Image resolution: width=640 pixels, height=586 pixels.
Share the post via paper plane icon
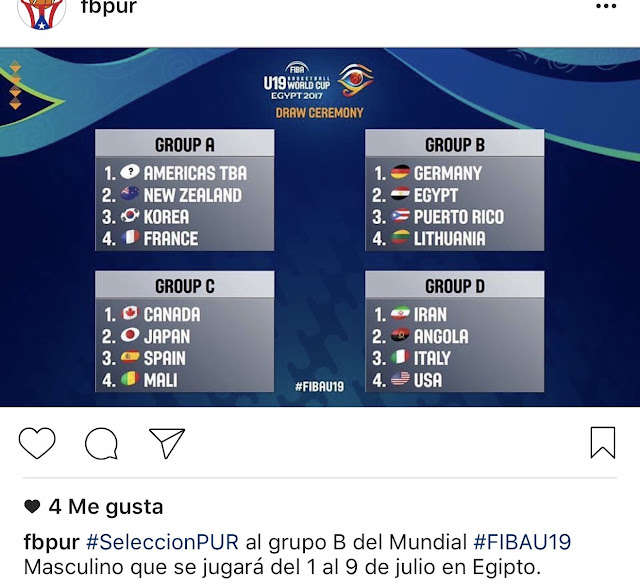point(166,442)
